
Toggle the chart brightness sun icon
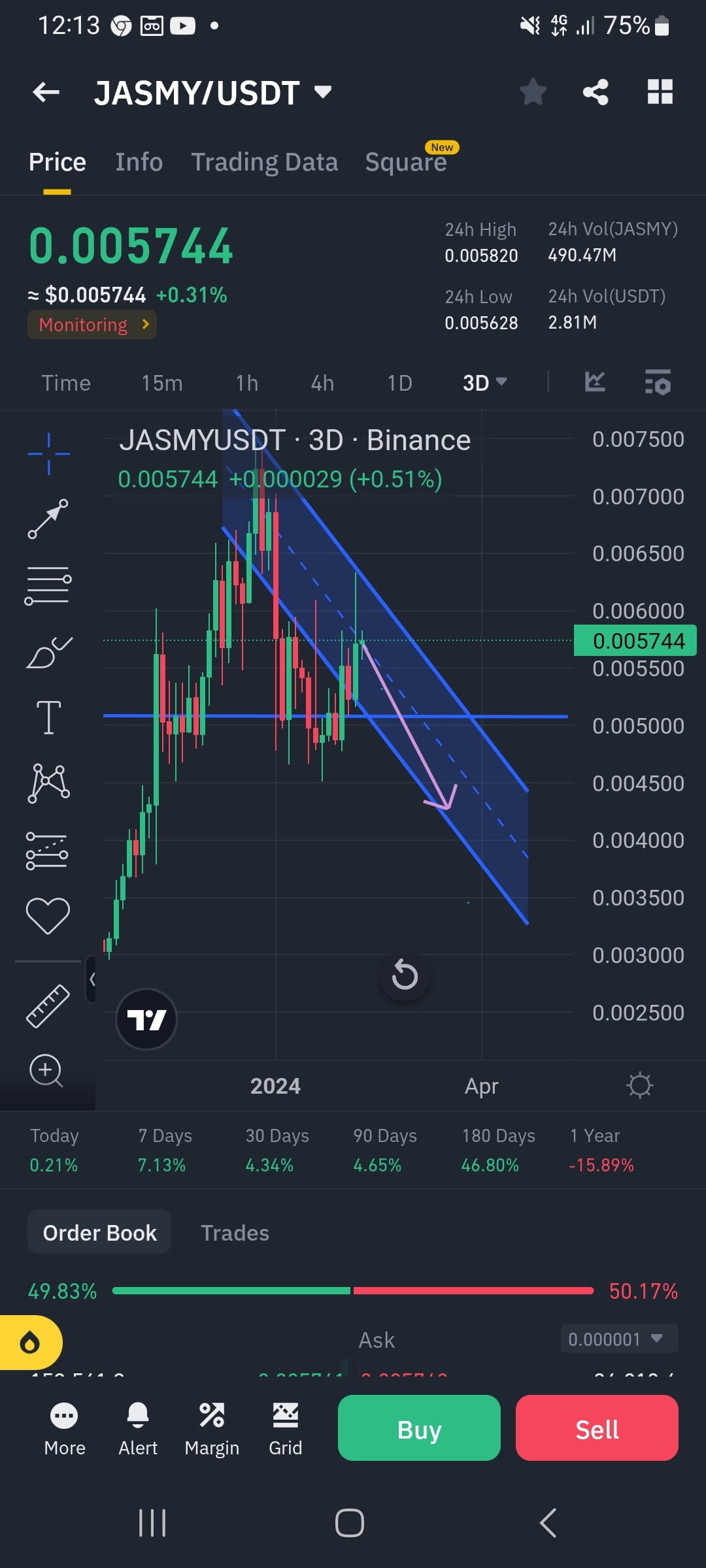[x=640, y=1085]
